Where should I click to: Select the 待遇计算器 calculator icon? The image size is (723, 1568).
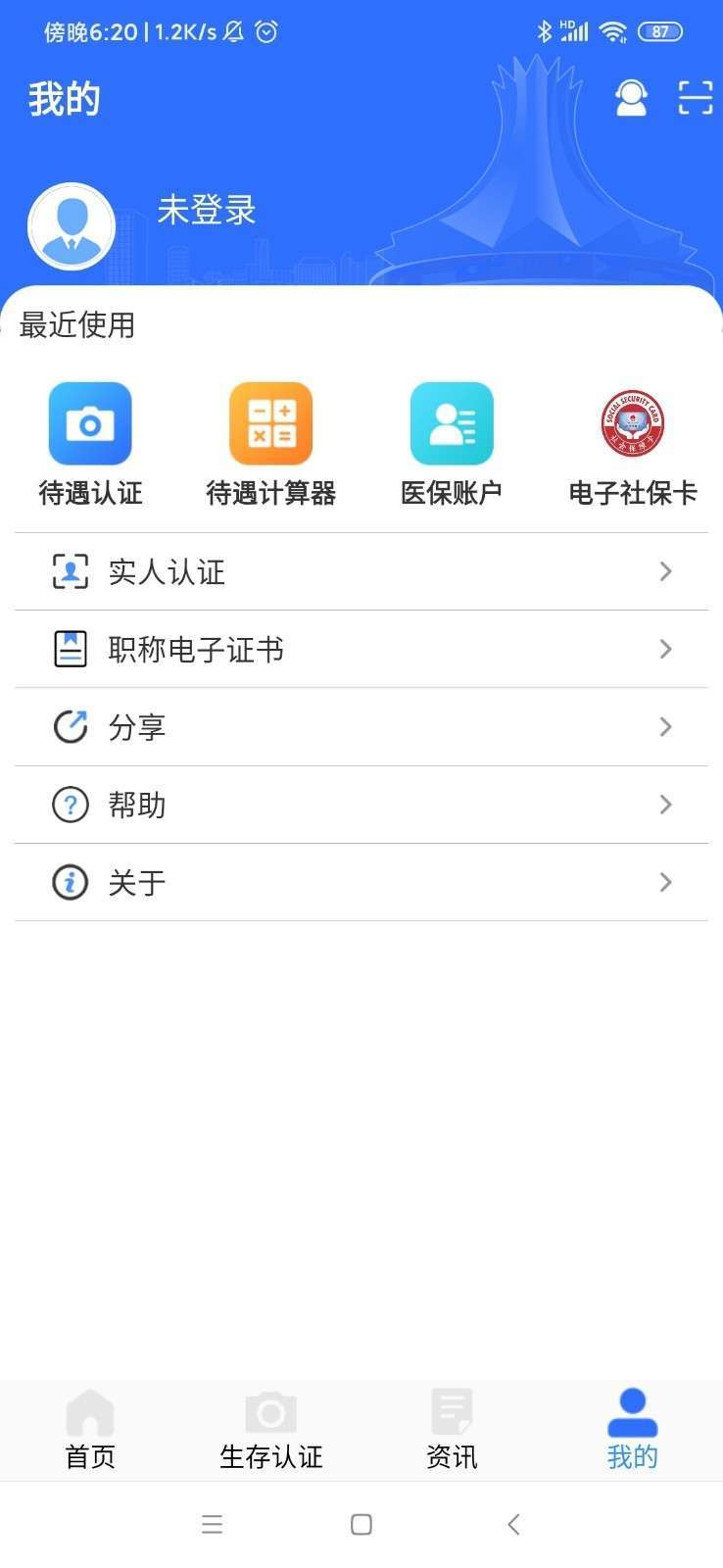click(270, 422)
